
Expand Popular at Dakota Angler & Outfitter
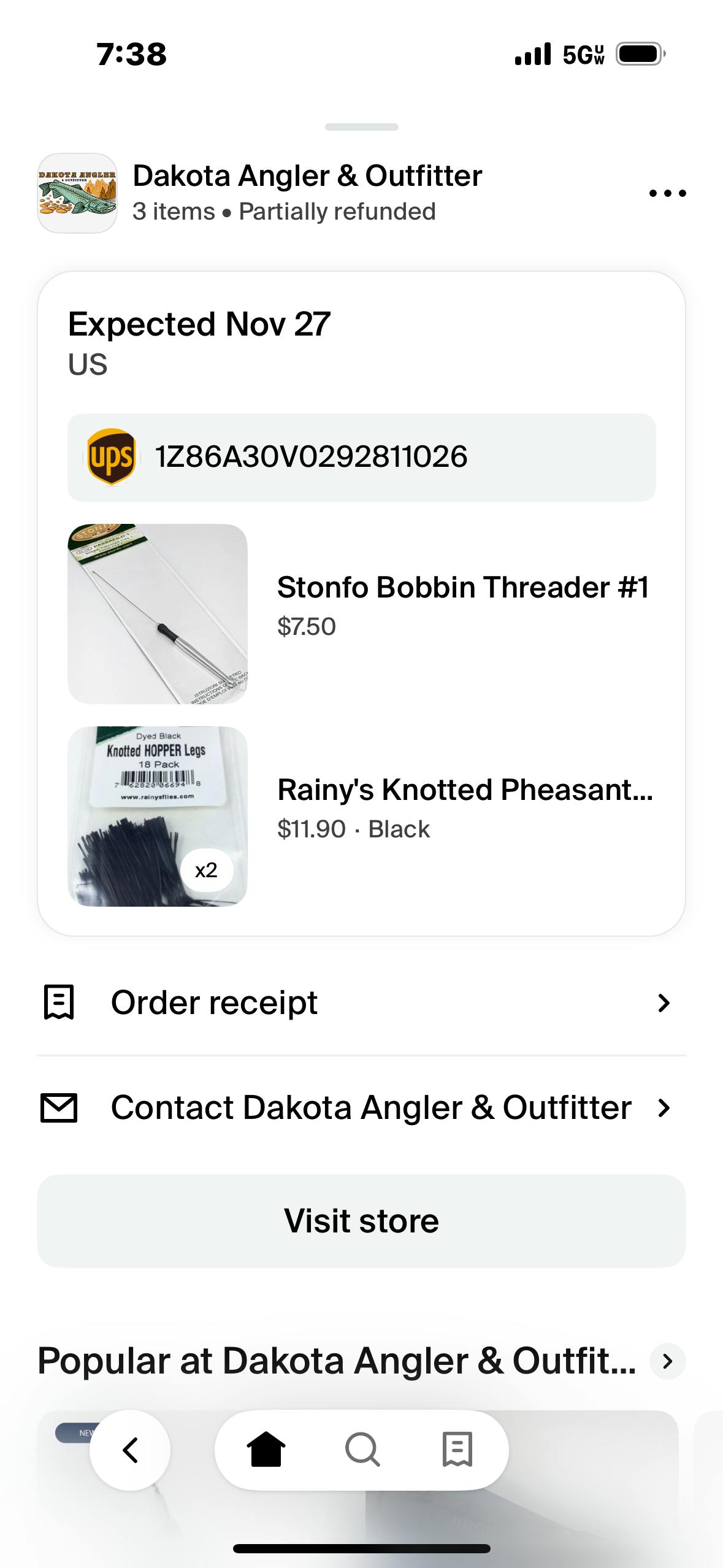click(667, 1361)
